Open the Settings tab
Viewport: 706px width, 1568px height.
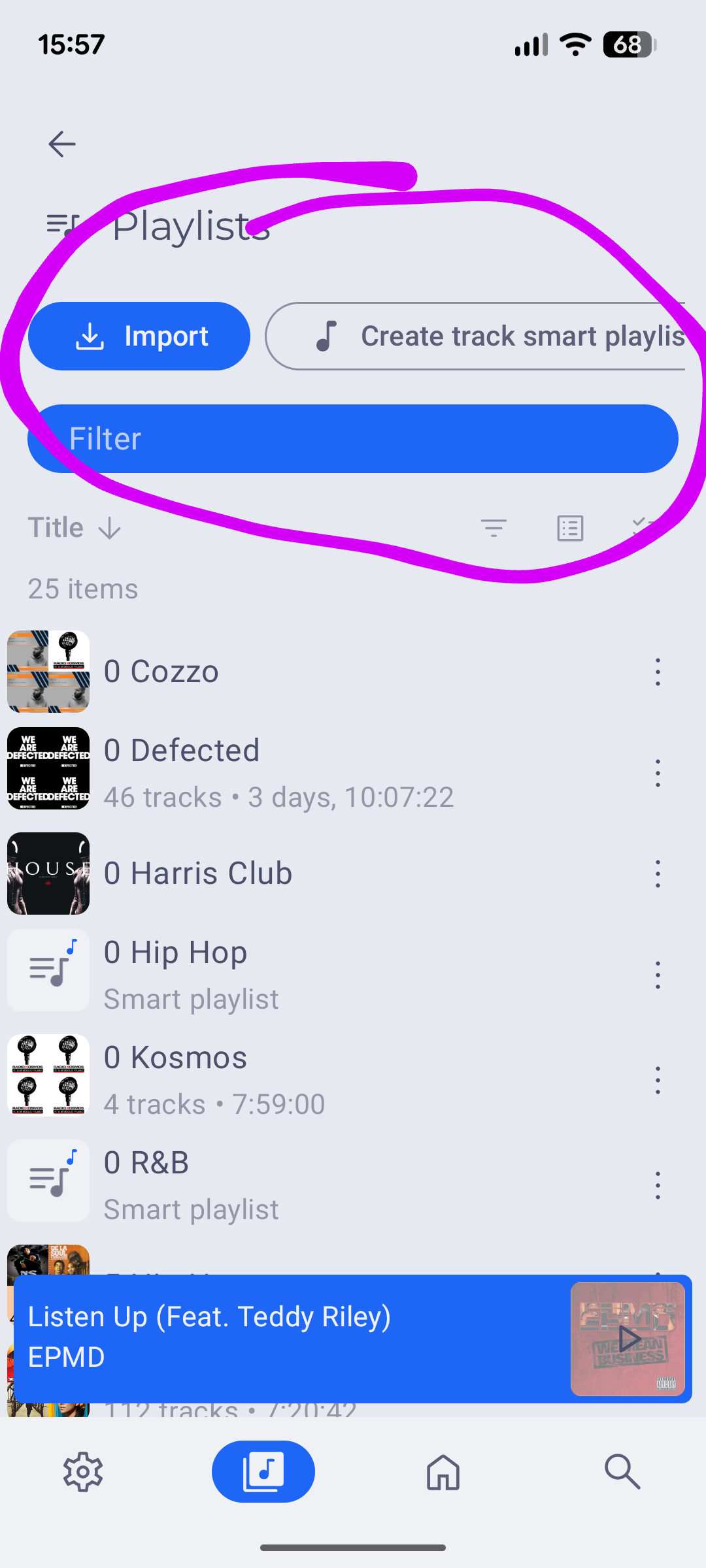pos(83,1471)
